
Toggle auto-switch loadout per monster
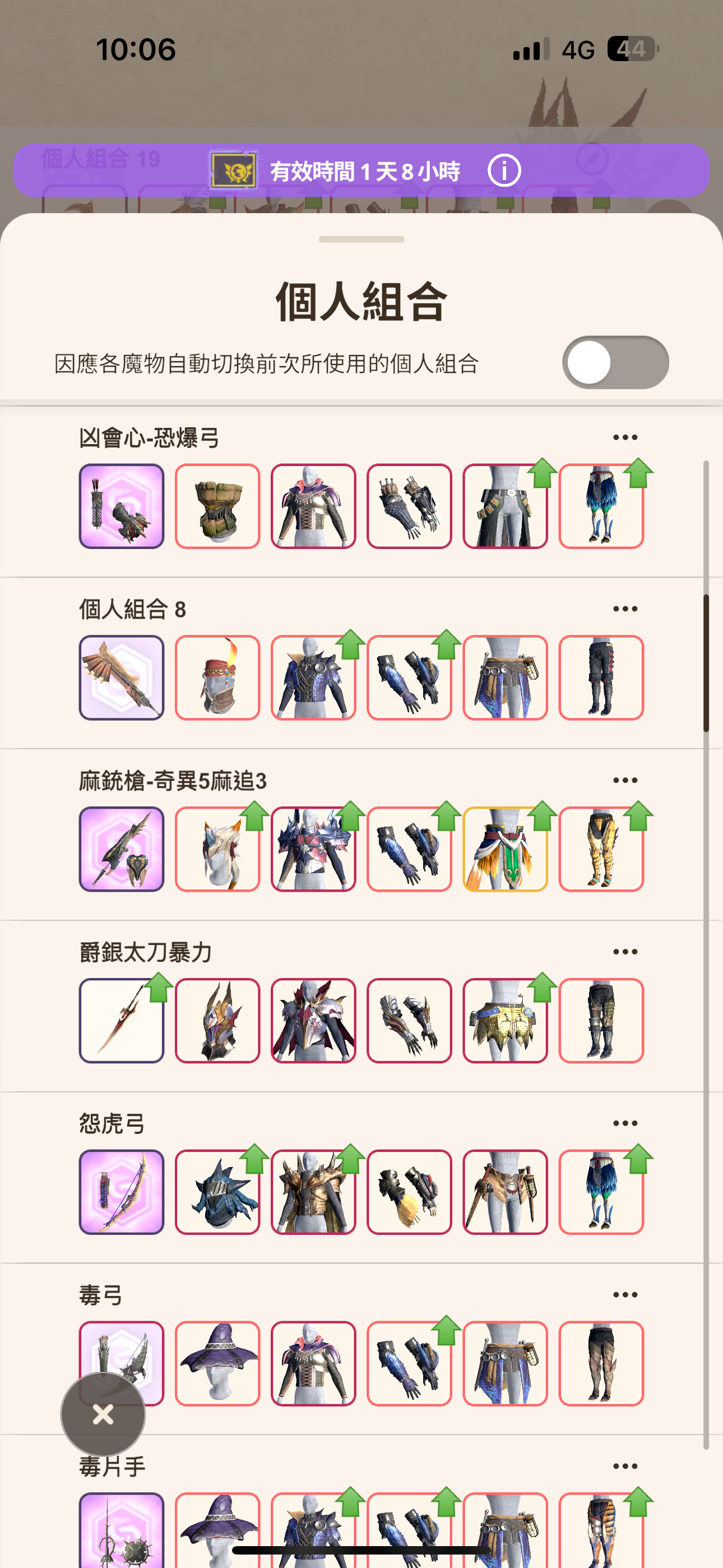point(615,363)
